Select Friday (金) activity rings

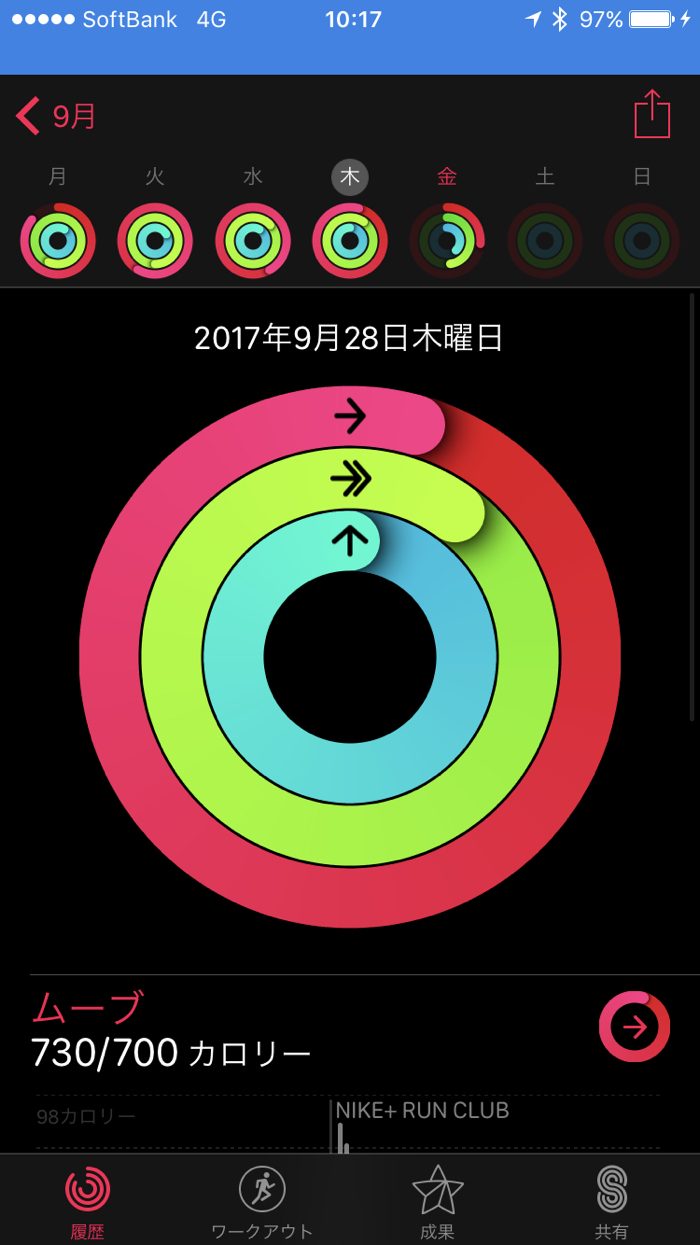(x=447, y=240)
